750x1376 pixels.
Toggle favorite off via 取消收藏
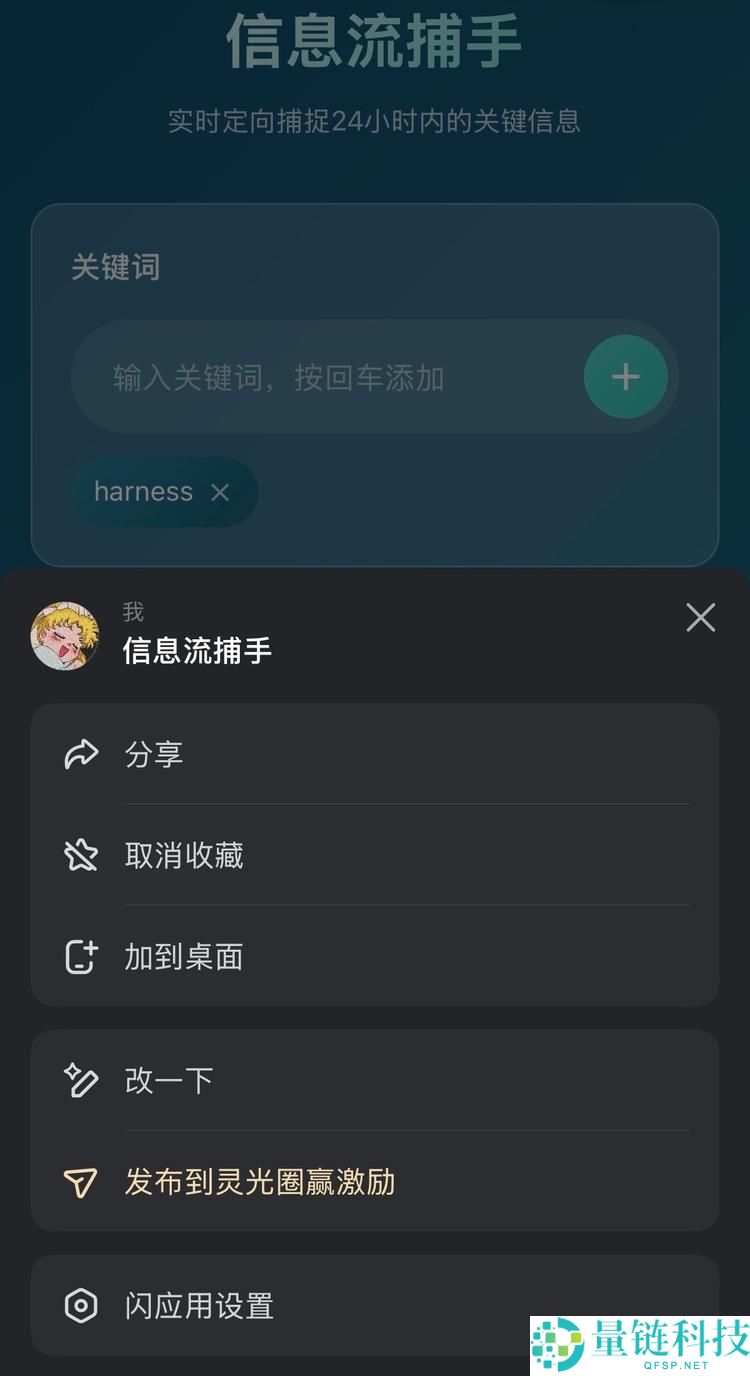[184, 856]
